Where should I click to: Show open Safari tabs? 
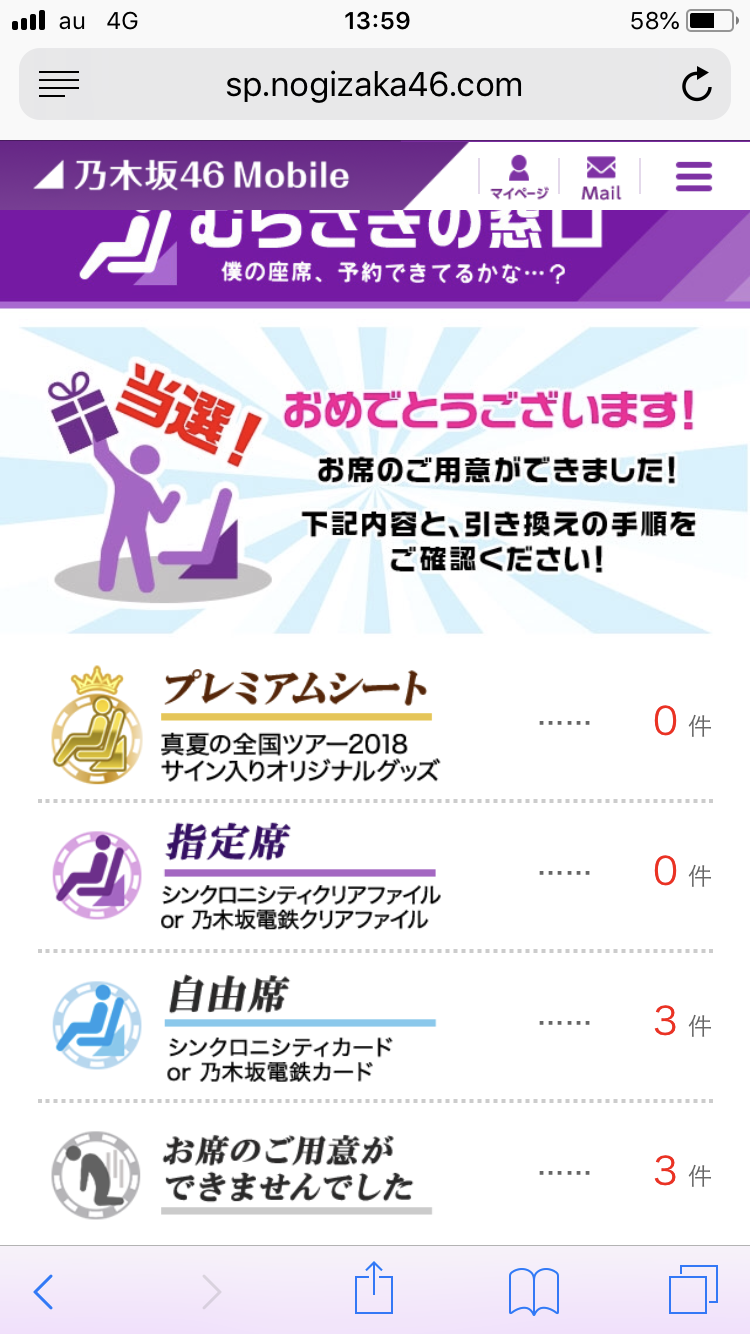click(x=693, y=1290)
